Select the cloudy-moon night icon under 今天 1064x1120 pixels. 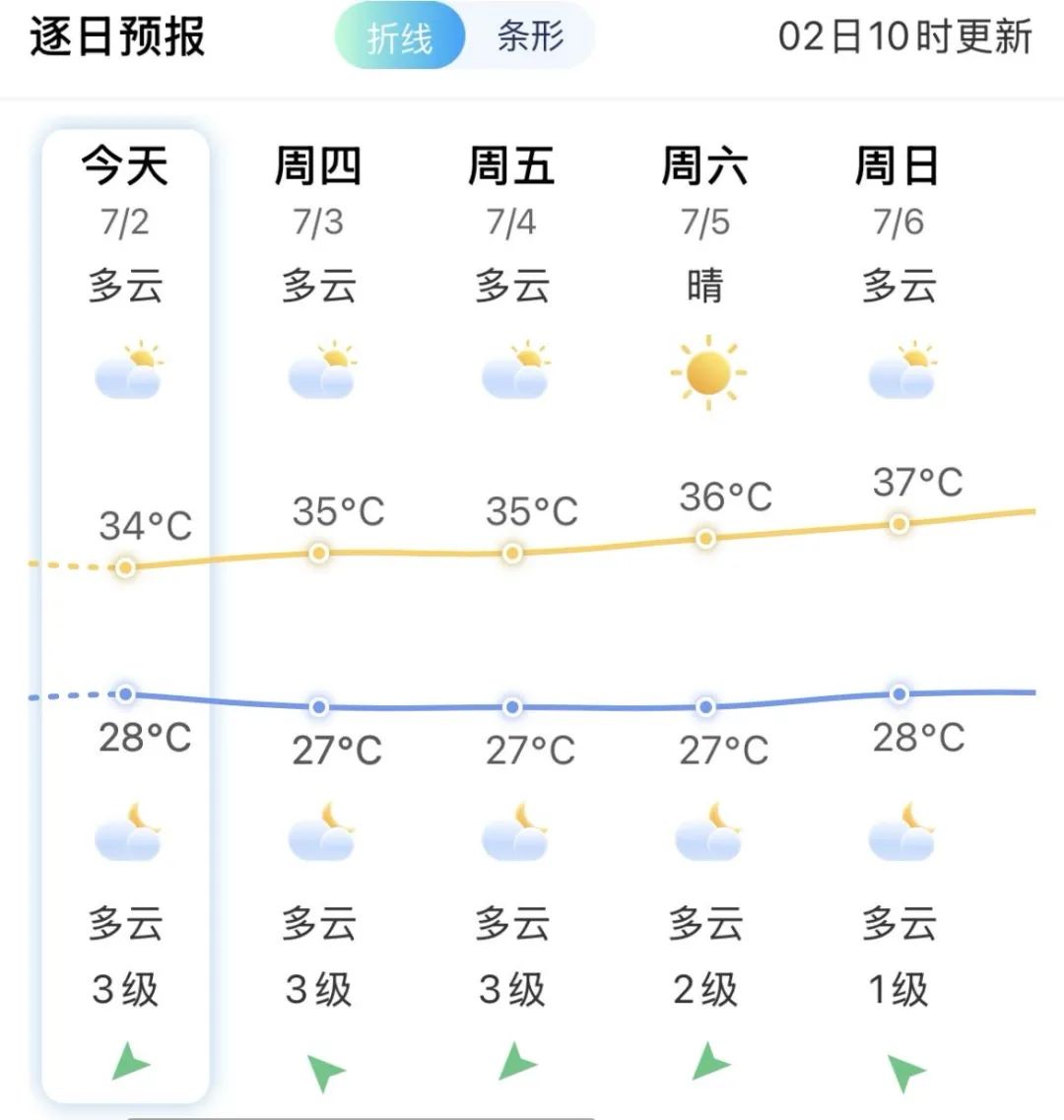126,832
